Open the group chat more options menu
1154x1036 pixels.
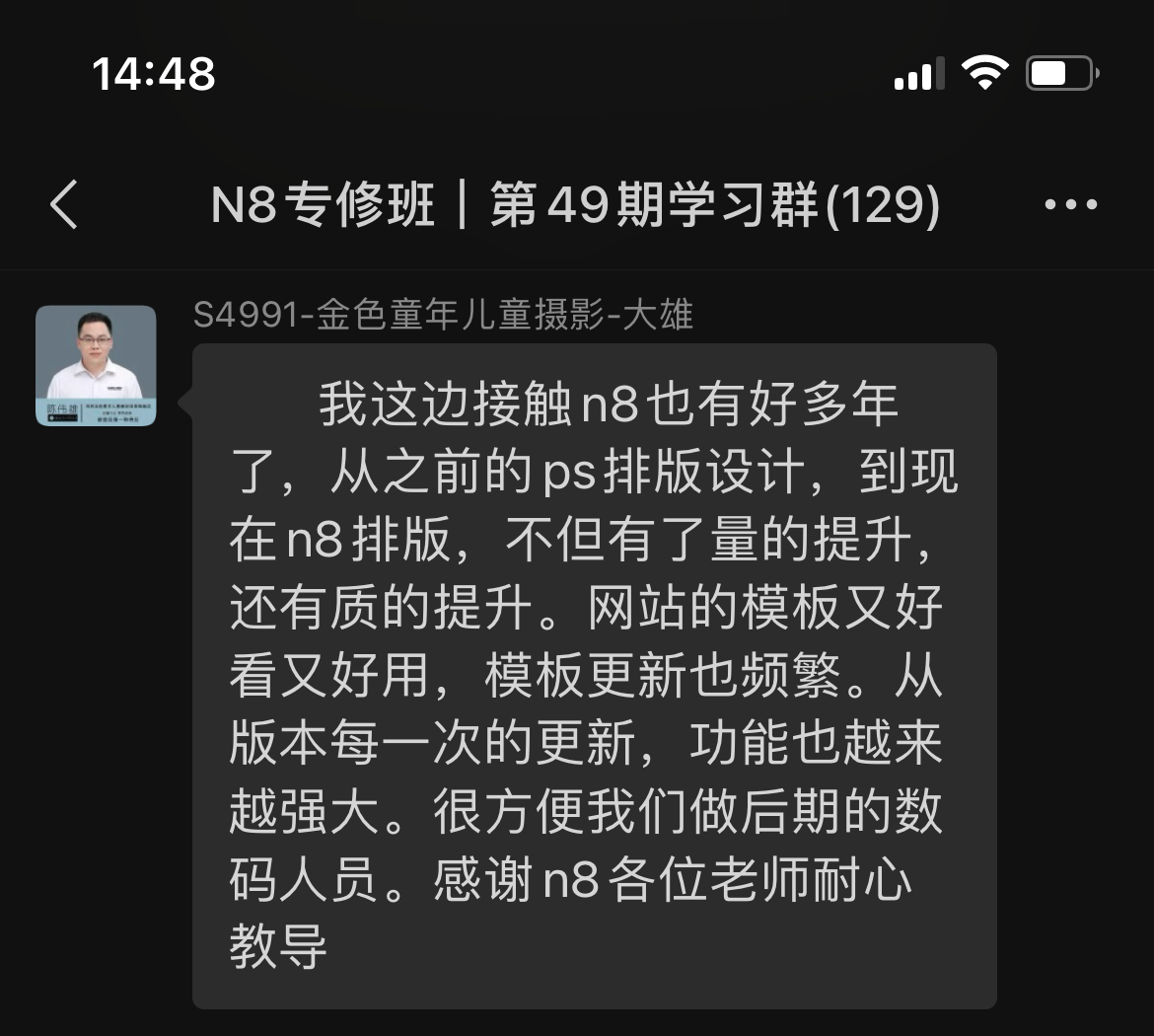(x=1070, y=205)
